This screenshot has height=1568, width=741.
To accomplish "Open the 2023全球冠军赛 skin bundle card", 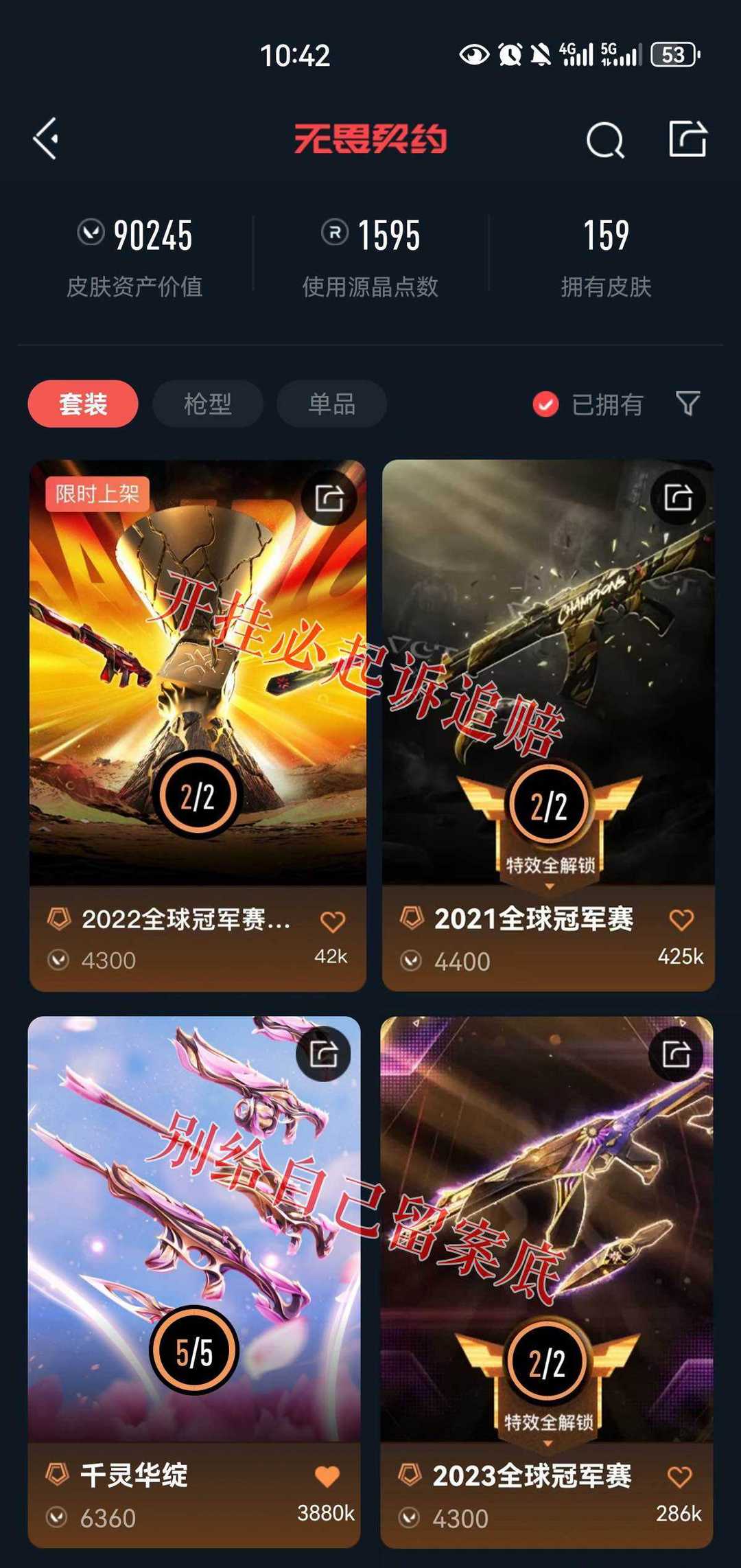I will [x=546, y=1236].
